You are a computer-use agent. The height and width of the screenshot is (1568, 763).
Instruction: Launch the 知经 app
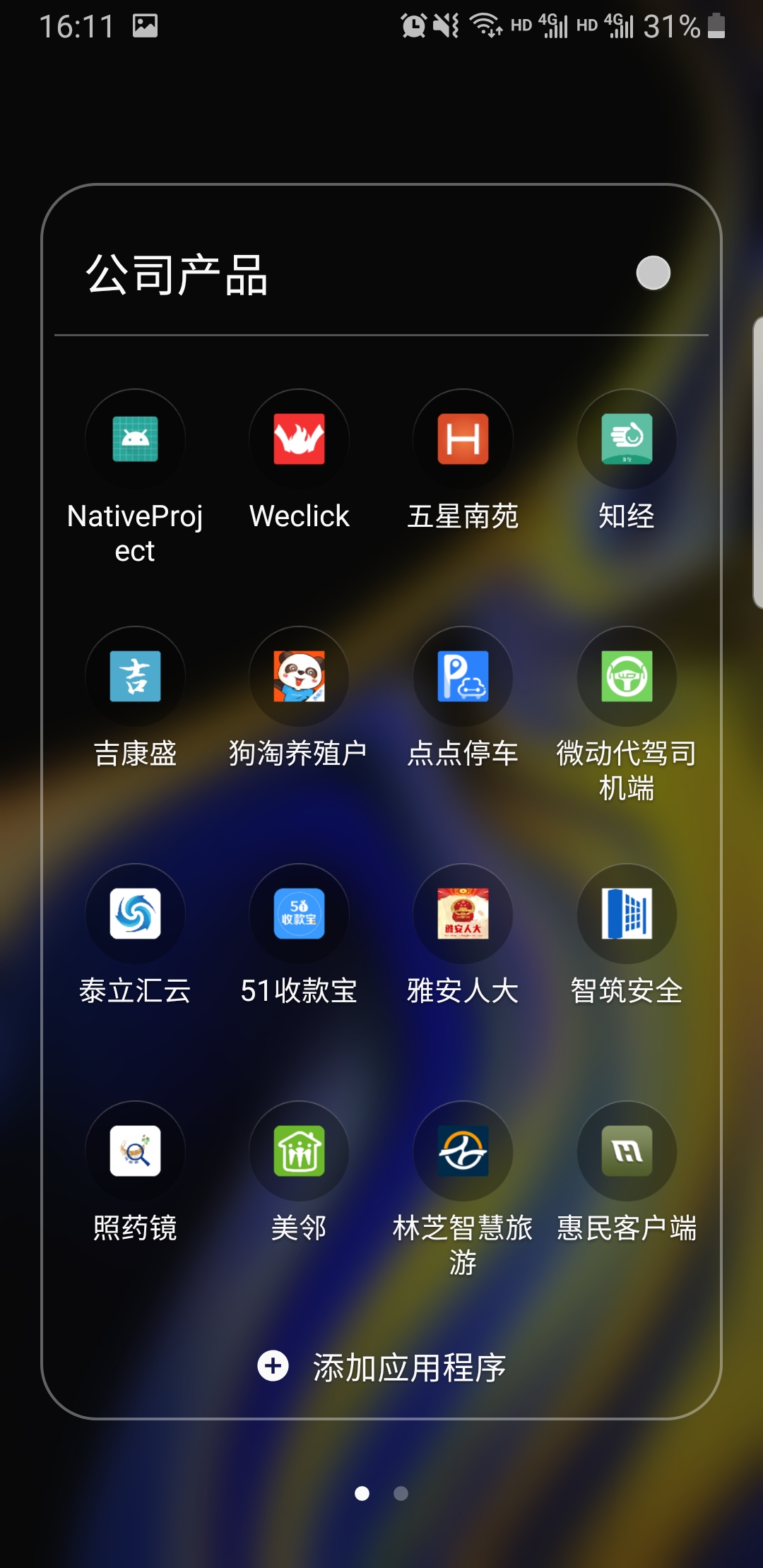(627, 439)
